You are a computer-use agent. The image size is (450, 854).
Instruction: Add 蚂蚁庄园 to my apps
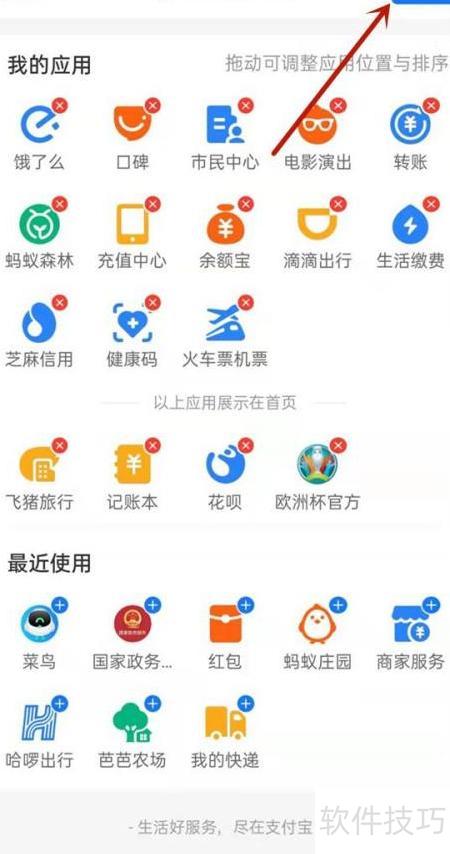[x=339, y=605]
